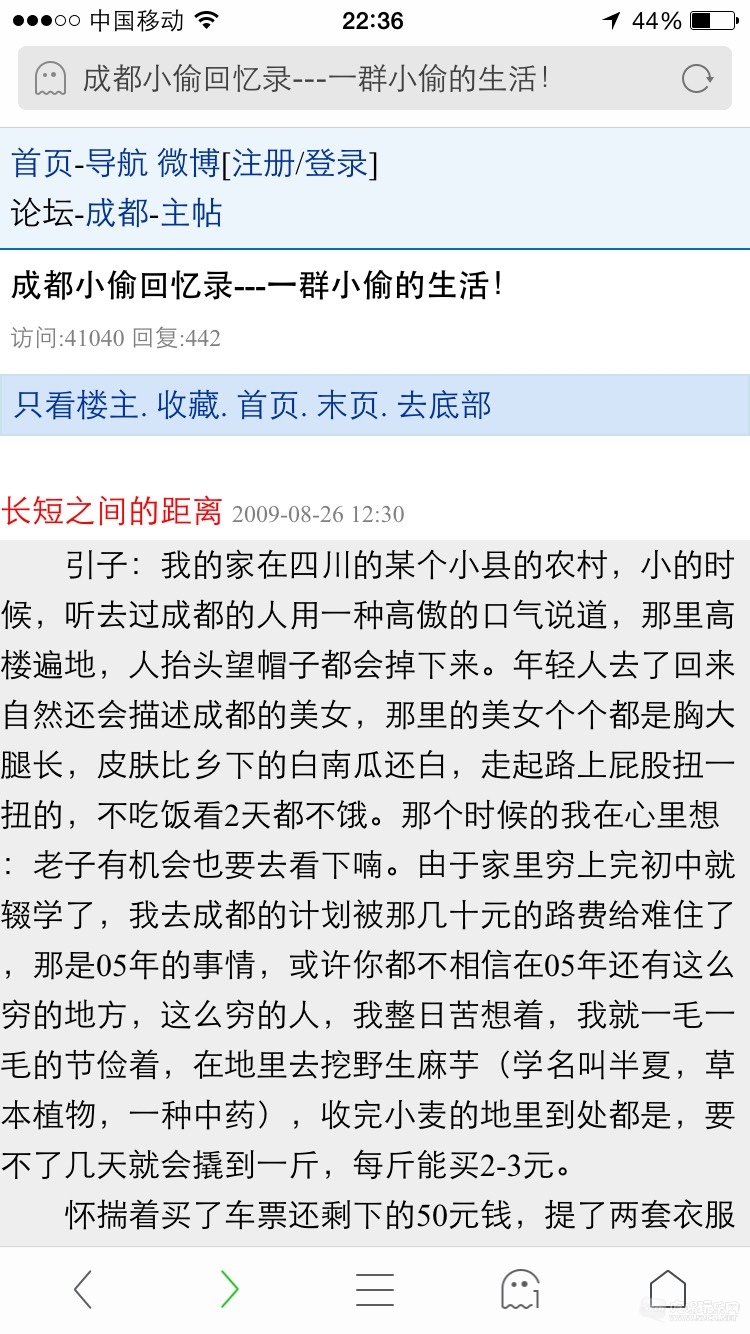Open the browser home page button
750x1334 pixels.
coord(668,1290)
